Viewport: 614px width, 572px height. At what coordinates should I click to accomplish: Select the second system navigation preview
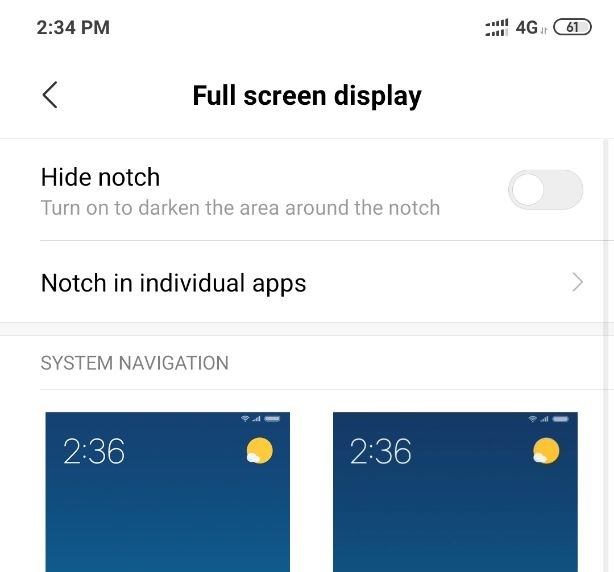coord(455,492)
